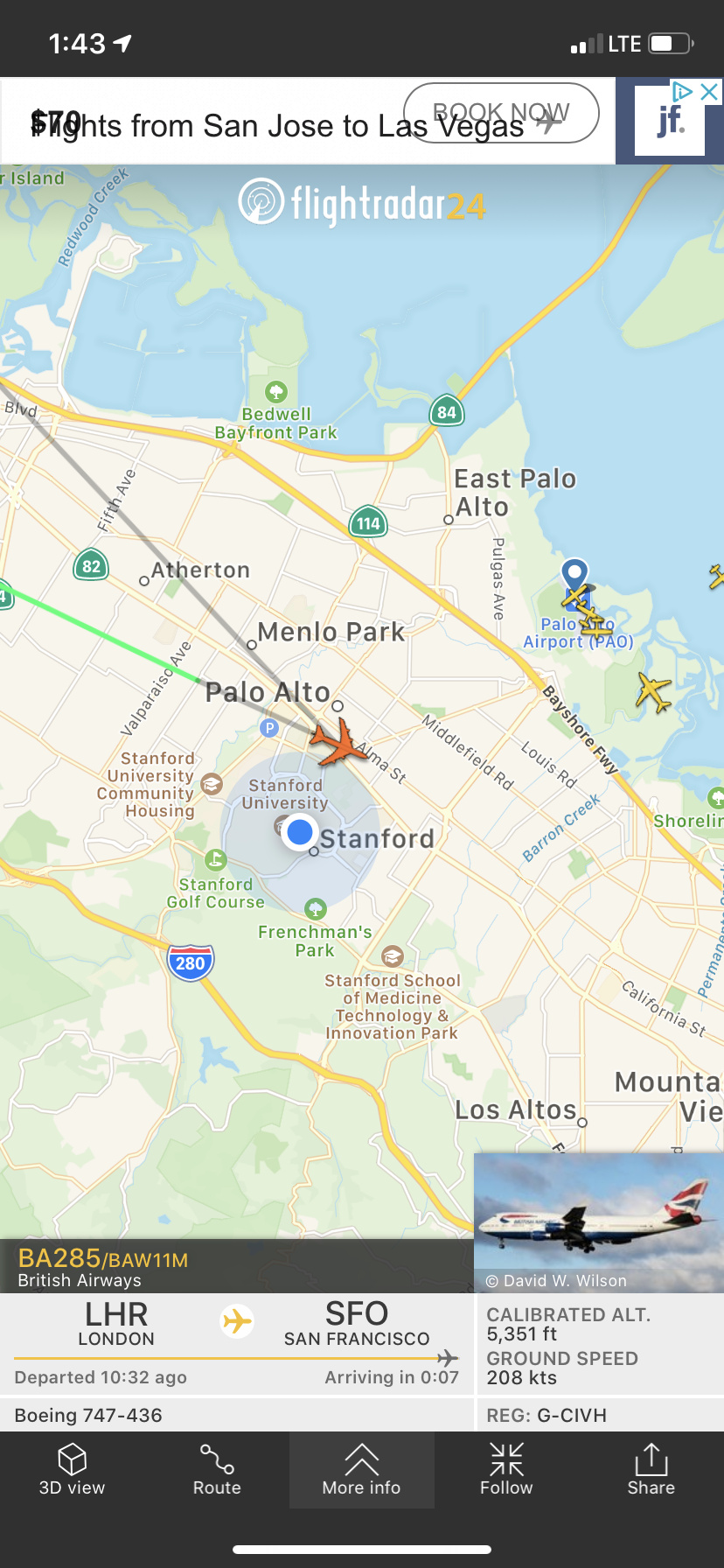This screenshot has width=724, height=1568.
Task: Expand More info panel
Action: pyautogui.click(x=361, y=1470)
